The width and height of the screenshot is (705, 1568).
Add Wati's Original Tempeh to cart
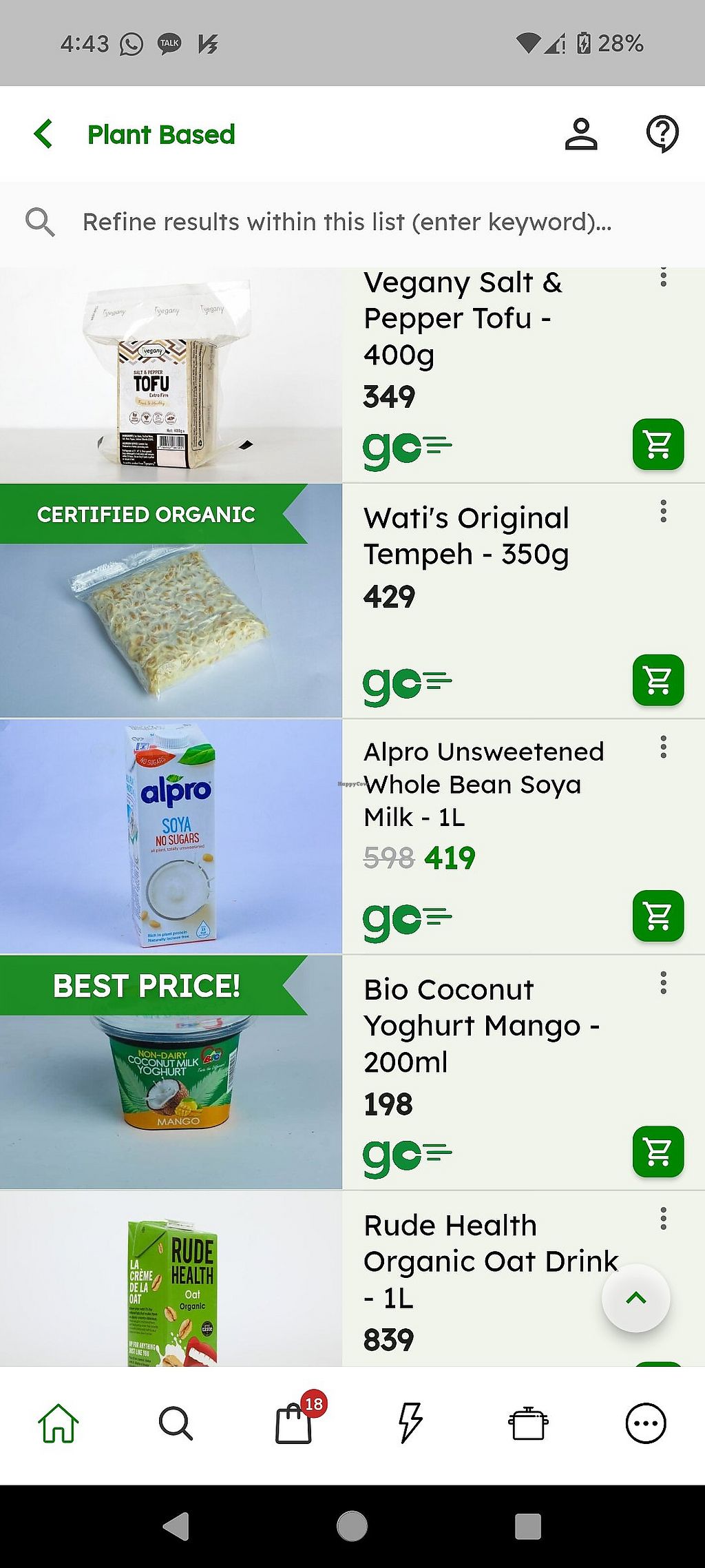pyautogui.click(x=657, y=680)
